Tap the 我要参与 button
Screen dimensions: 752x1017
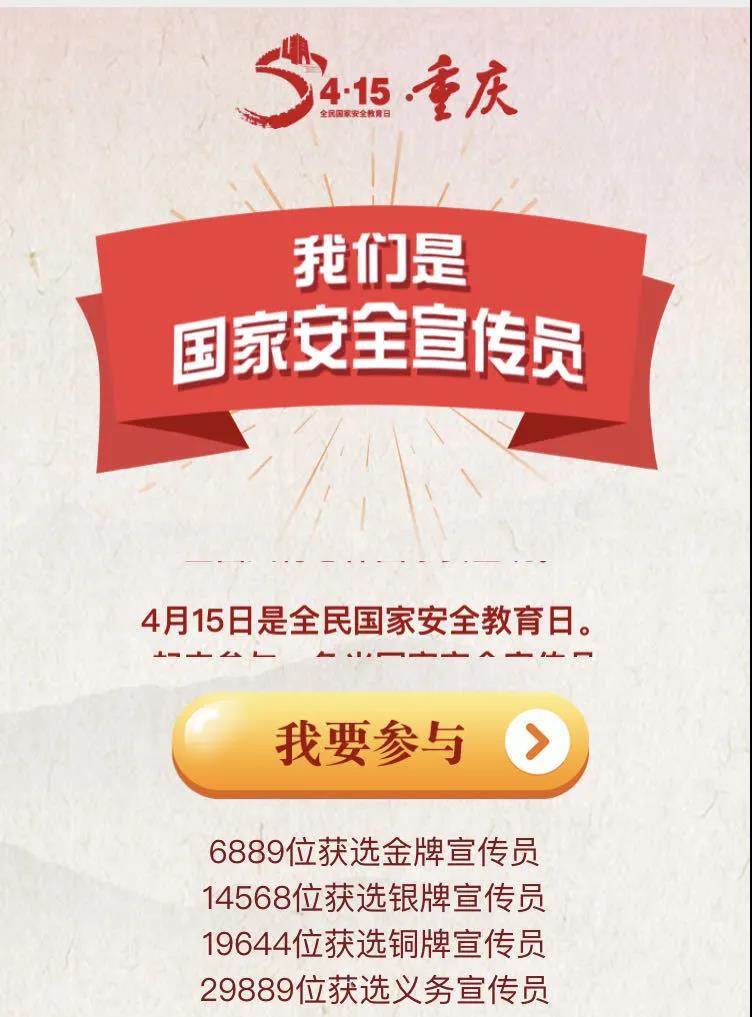click(380, 743)
